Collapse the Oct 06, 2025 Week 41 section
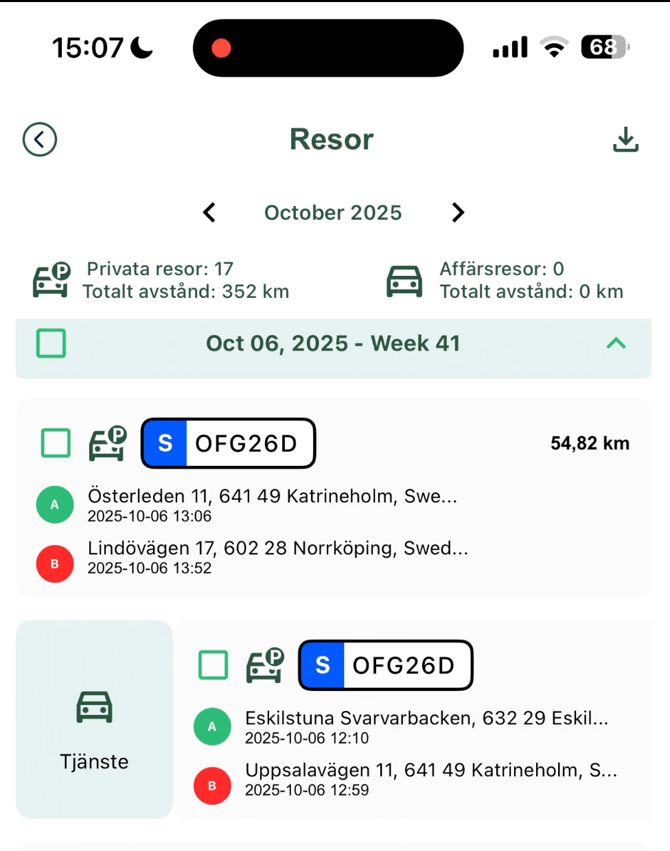This screenshot has height=851, width=670. (x=616, y=344)
